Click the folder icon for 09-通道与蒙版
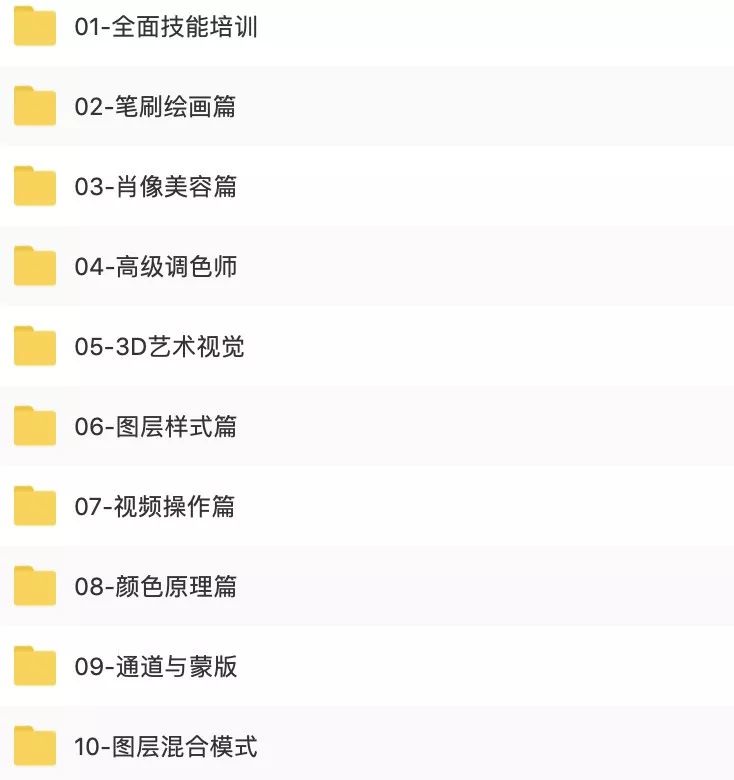Screen dimensions: 734x780 pyautogui.click(x=33, y=668)
